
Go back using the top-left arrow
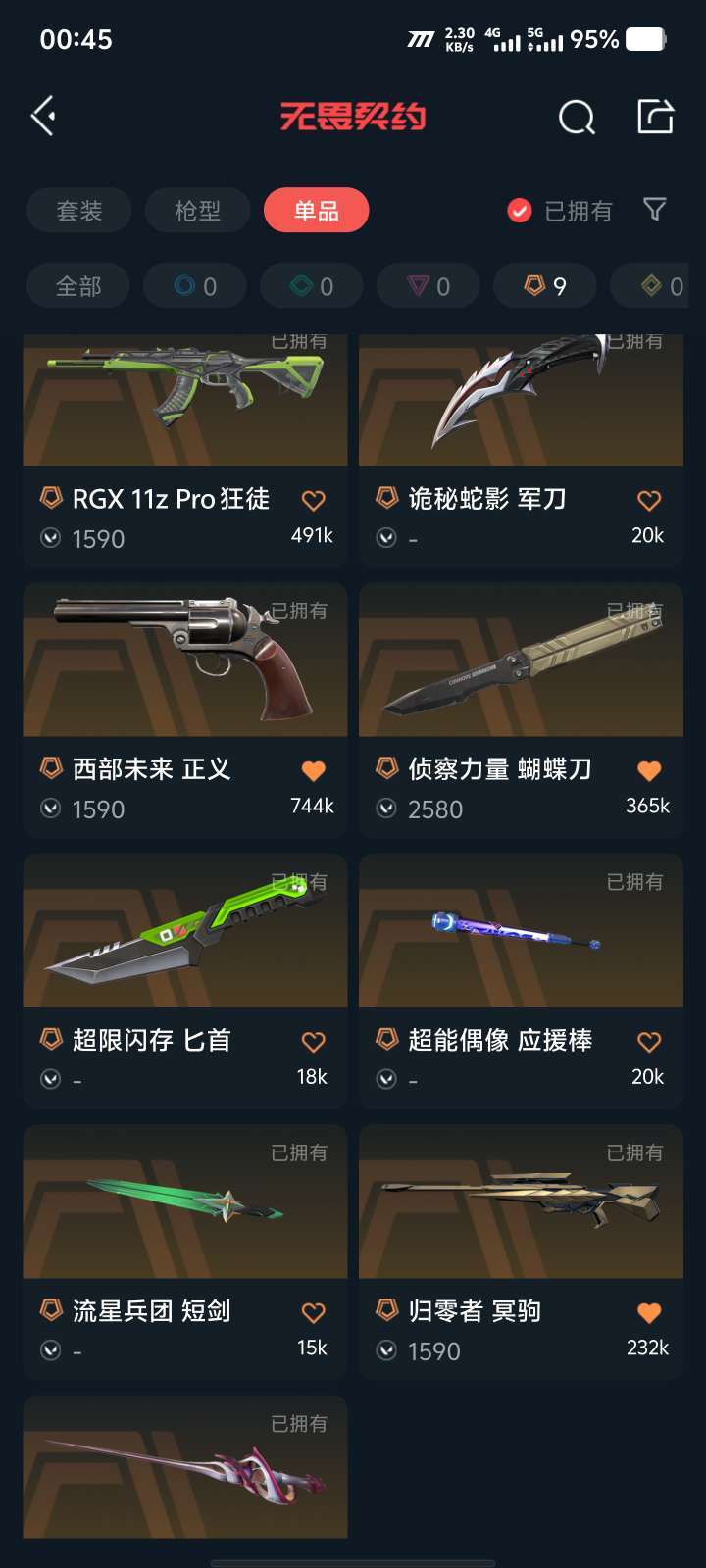[x=43, y=117]
